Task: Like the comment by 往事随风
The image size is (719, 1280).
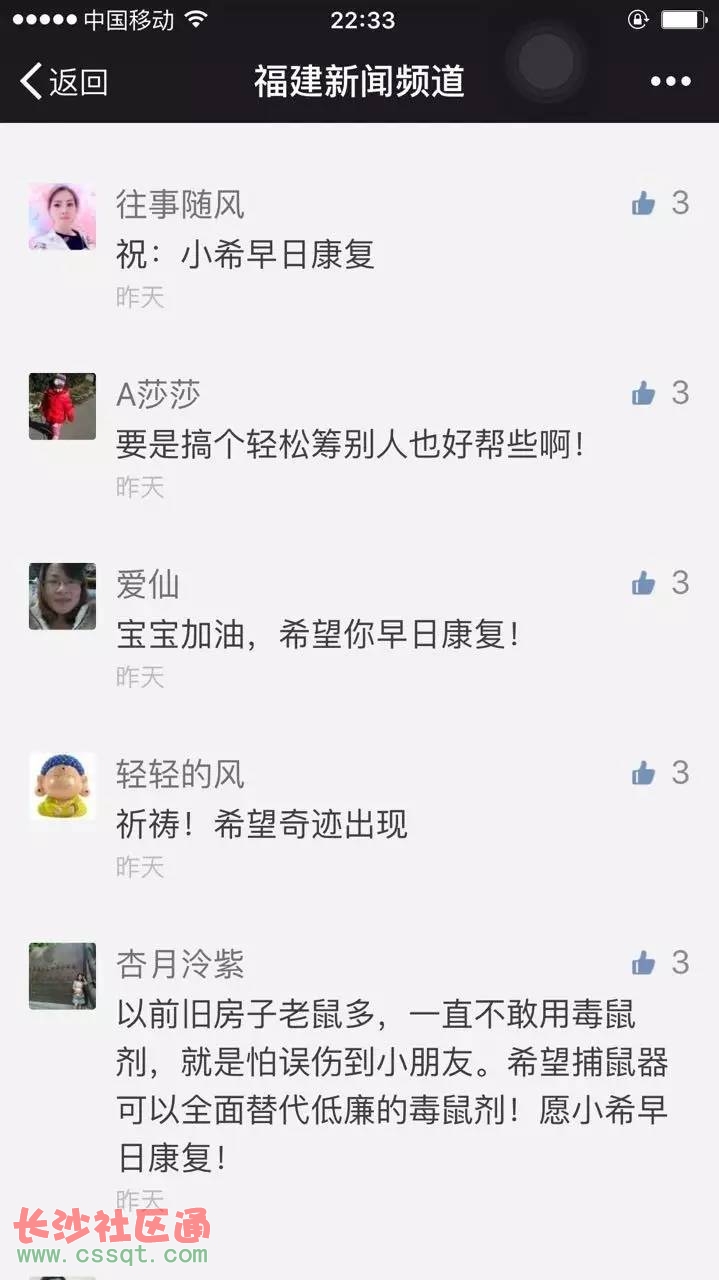Action: (644, 204)
